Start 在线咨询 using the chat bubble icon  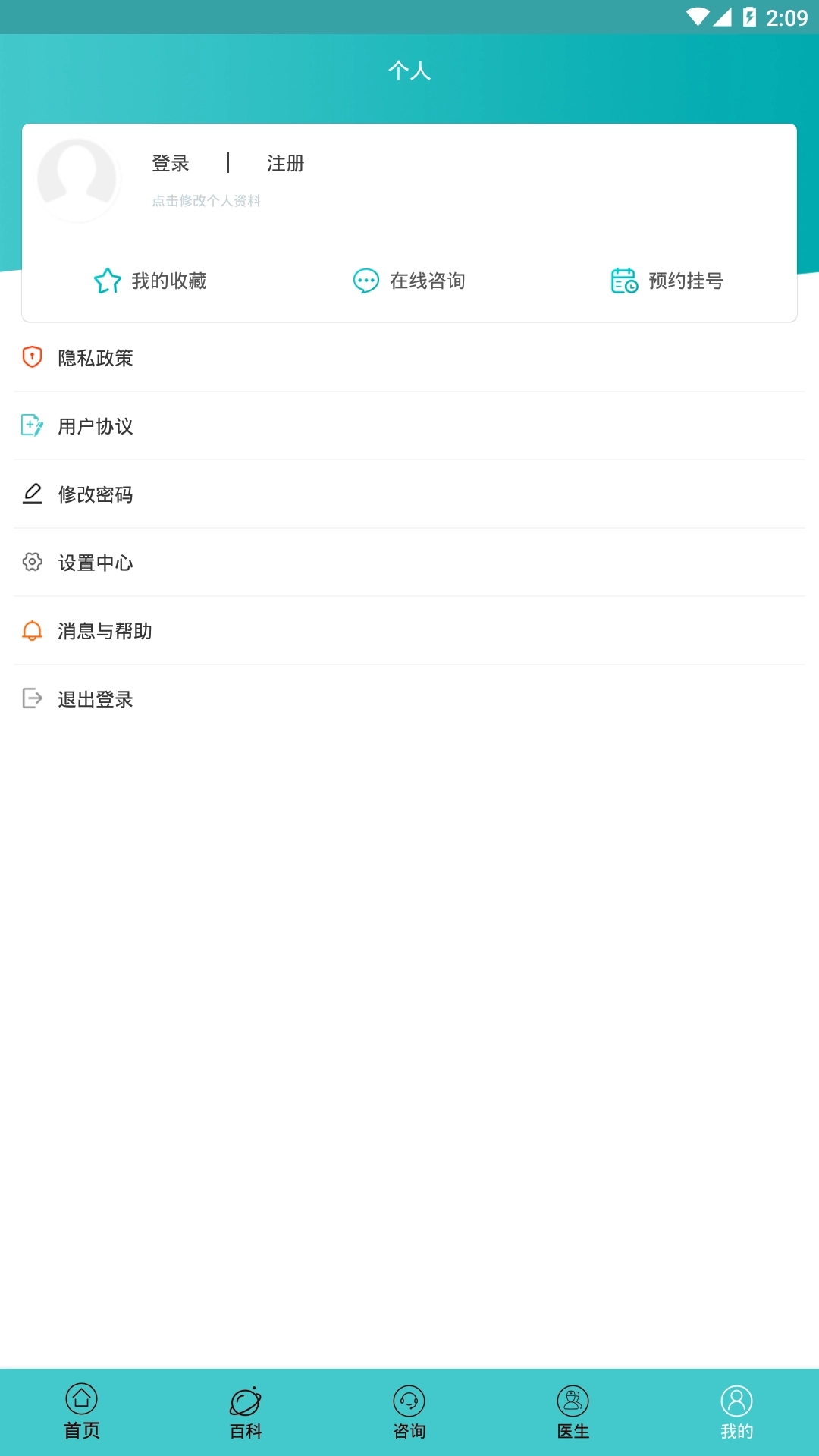click(x=366, y=281)
